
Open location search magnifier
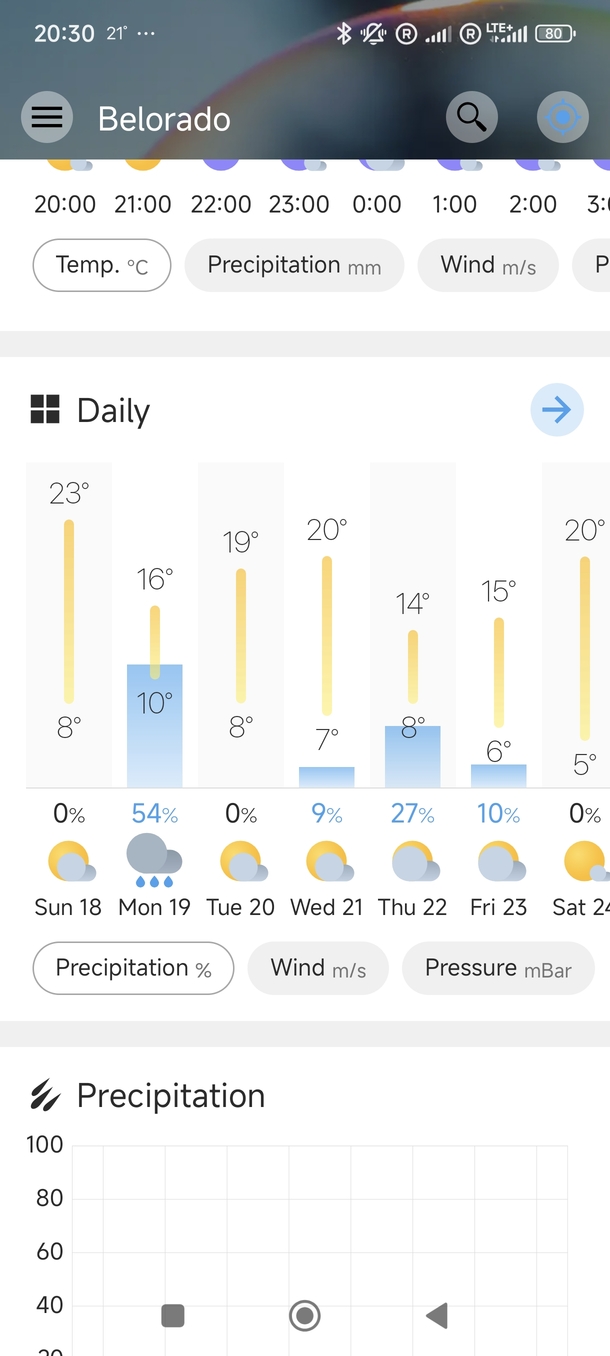point(471,118)
